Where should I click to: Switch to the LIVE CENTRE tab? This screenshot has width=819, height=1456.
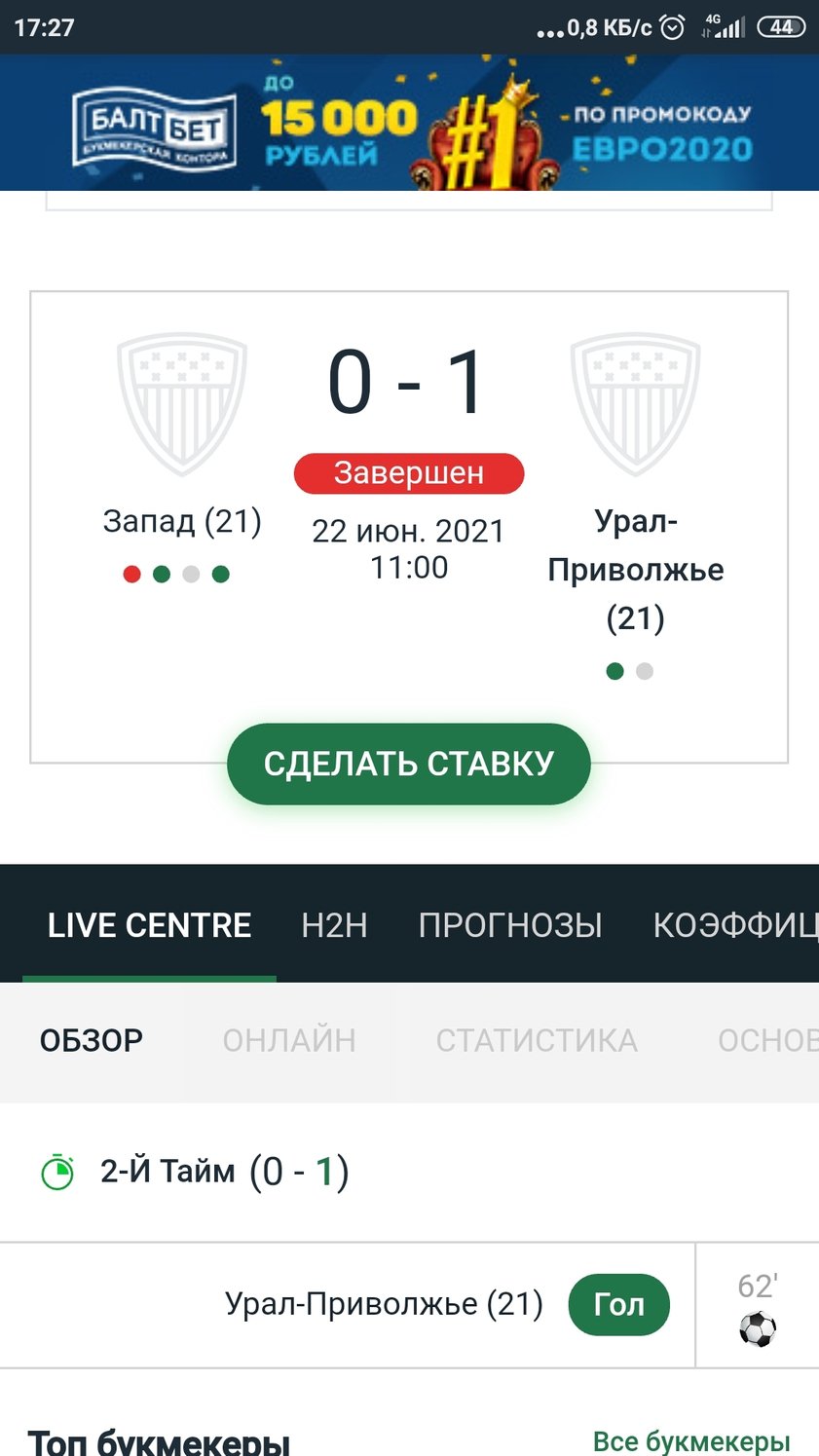click(149, 924)
